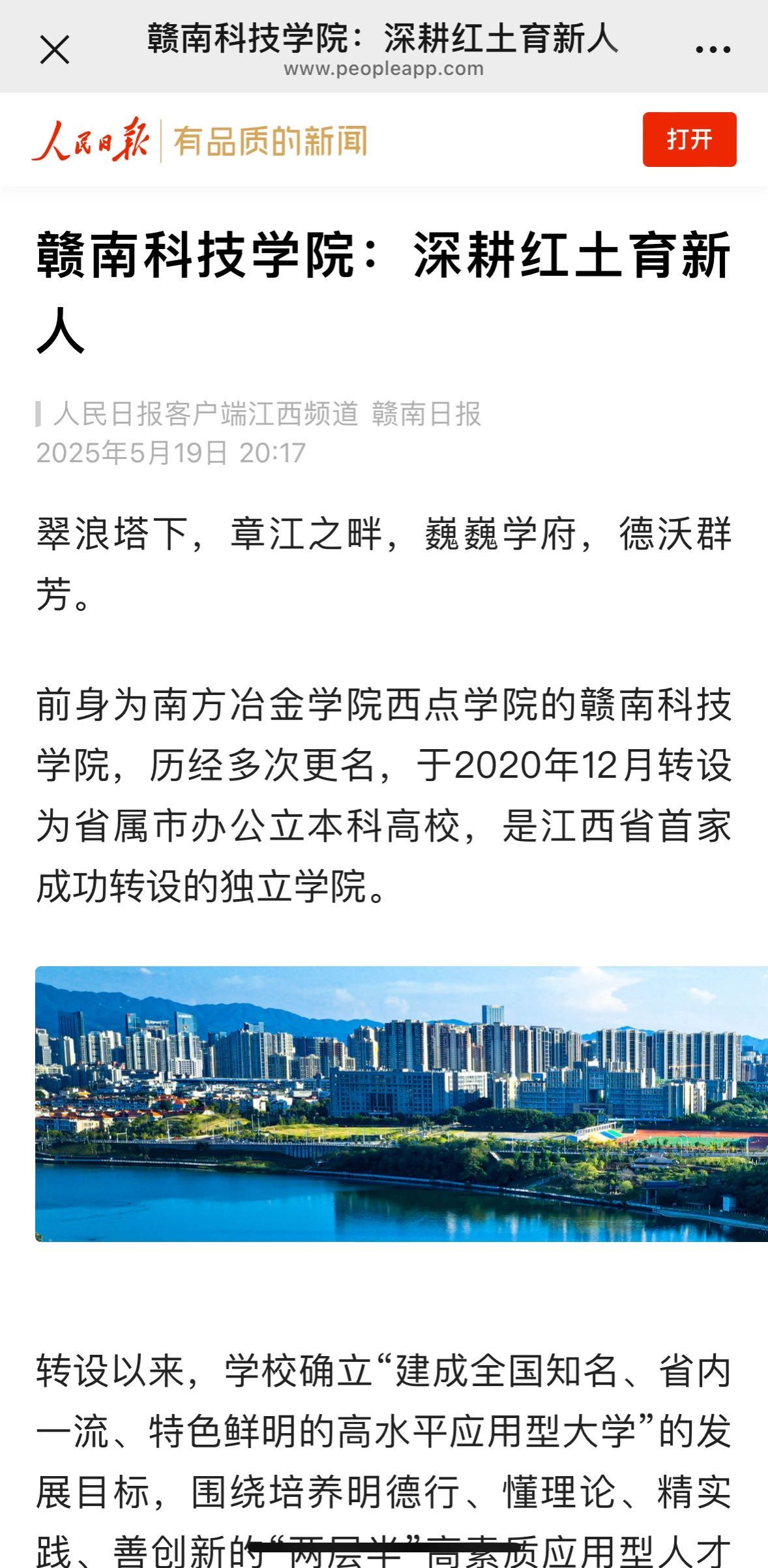Open the three-dot more options menu
Viewport: 768px width, 1568px height.
click(x=713, y=49)
